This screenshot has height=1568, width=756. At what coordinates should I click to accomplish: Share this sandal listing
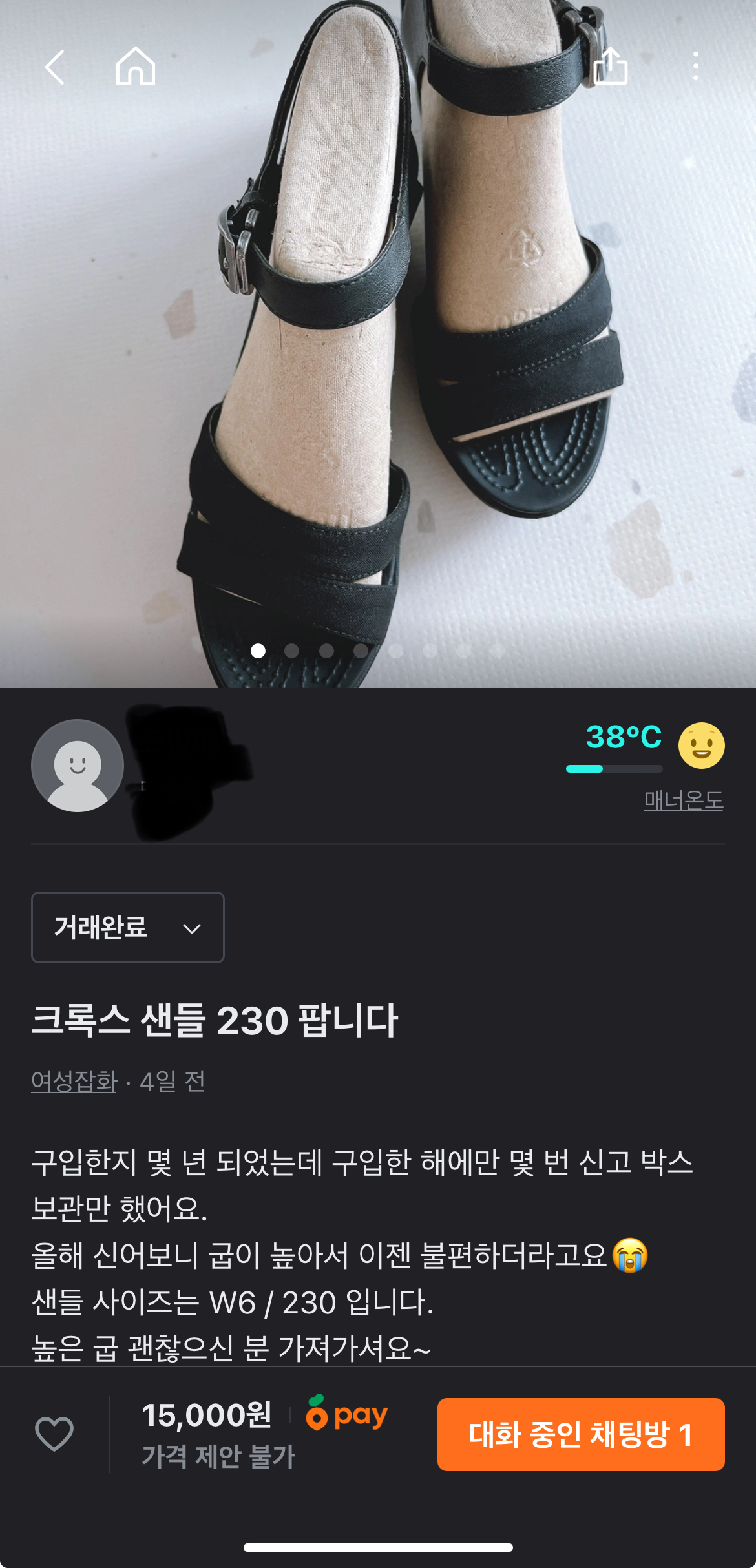[x=611, y=67]
